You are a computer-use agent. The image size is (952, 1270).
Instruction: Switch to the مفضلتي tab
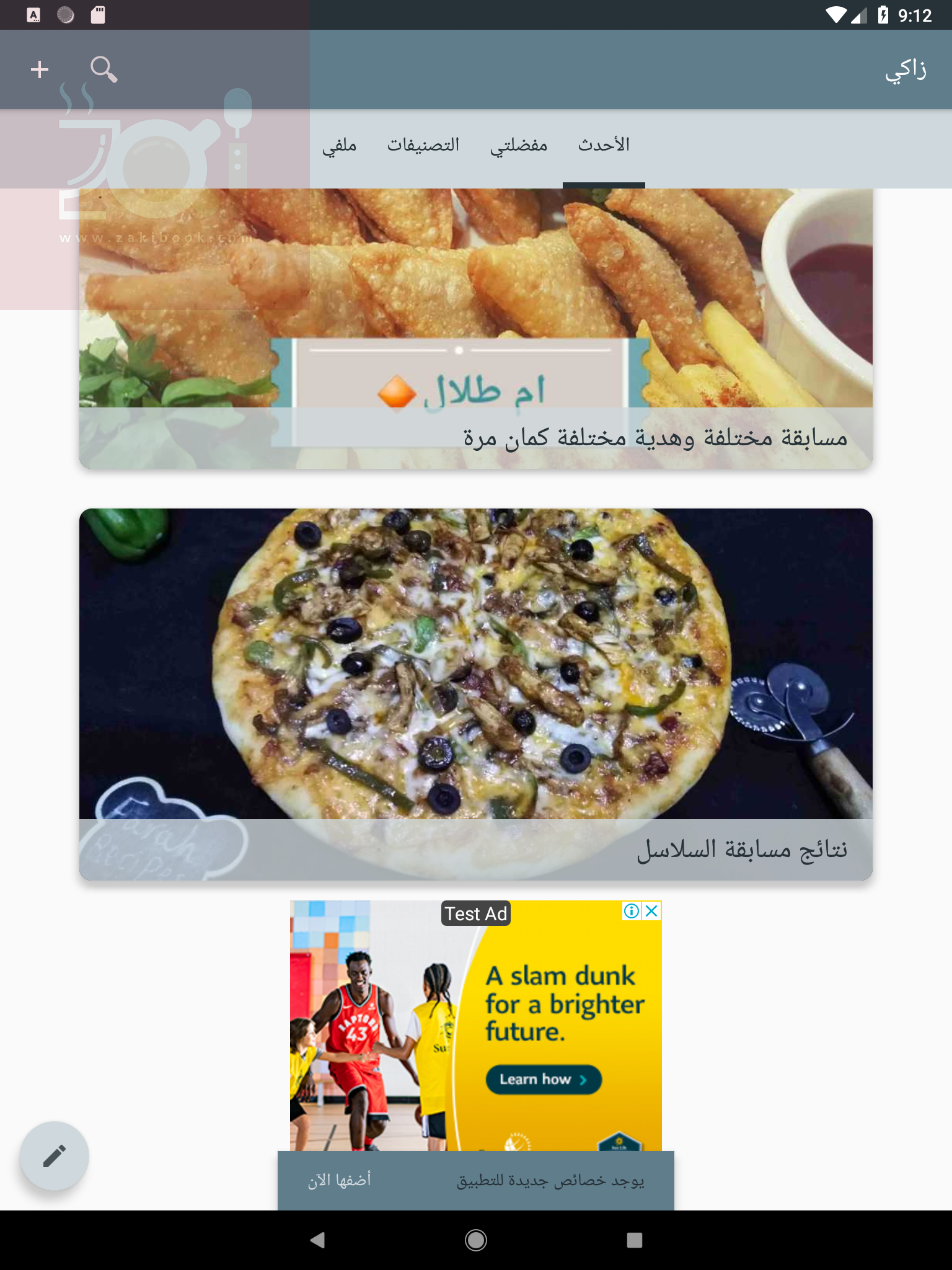click(x=519, y=146)
